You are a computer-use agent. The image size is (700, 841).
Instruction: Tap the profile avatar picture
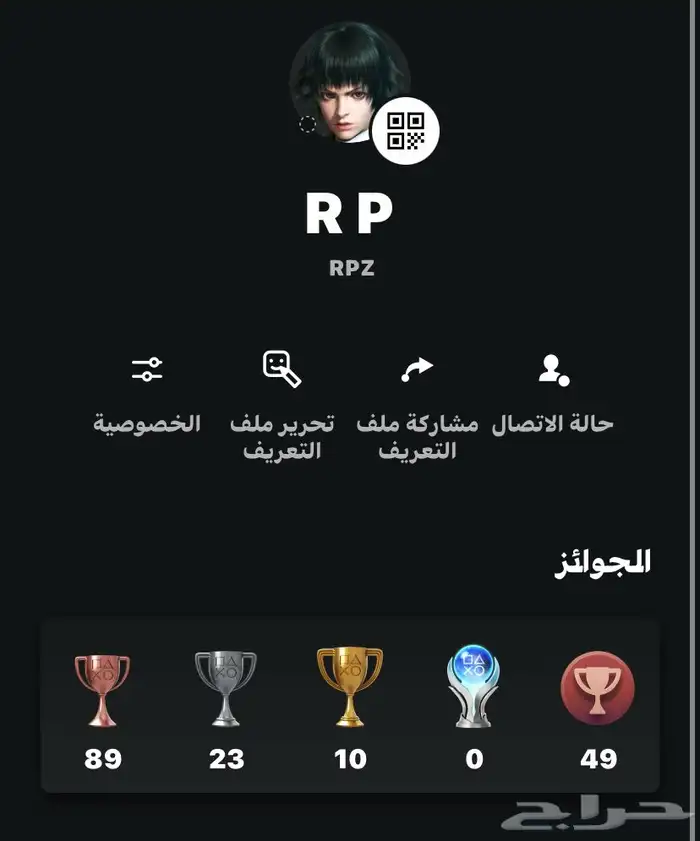340,82
